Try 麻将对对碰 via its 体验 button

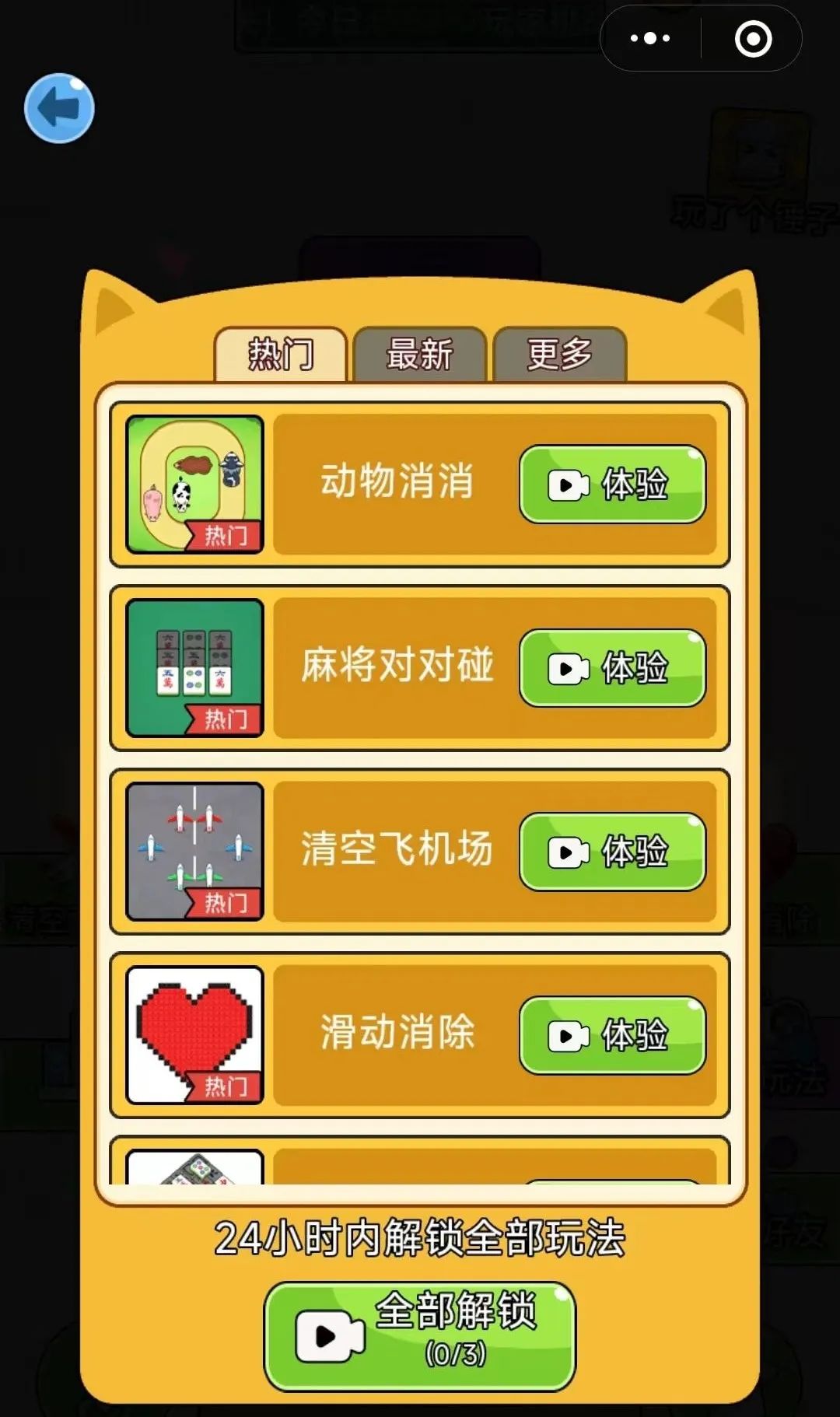[x=612, y=668]
